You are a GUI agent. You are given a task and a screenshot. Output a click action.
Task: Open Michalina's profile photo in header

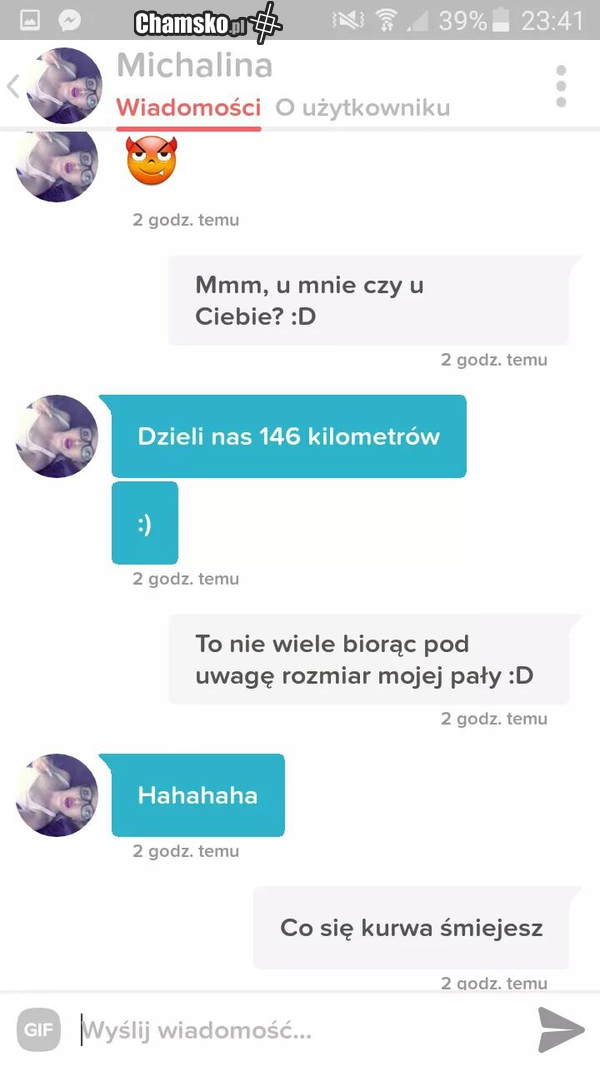tap(65, 86)
